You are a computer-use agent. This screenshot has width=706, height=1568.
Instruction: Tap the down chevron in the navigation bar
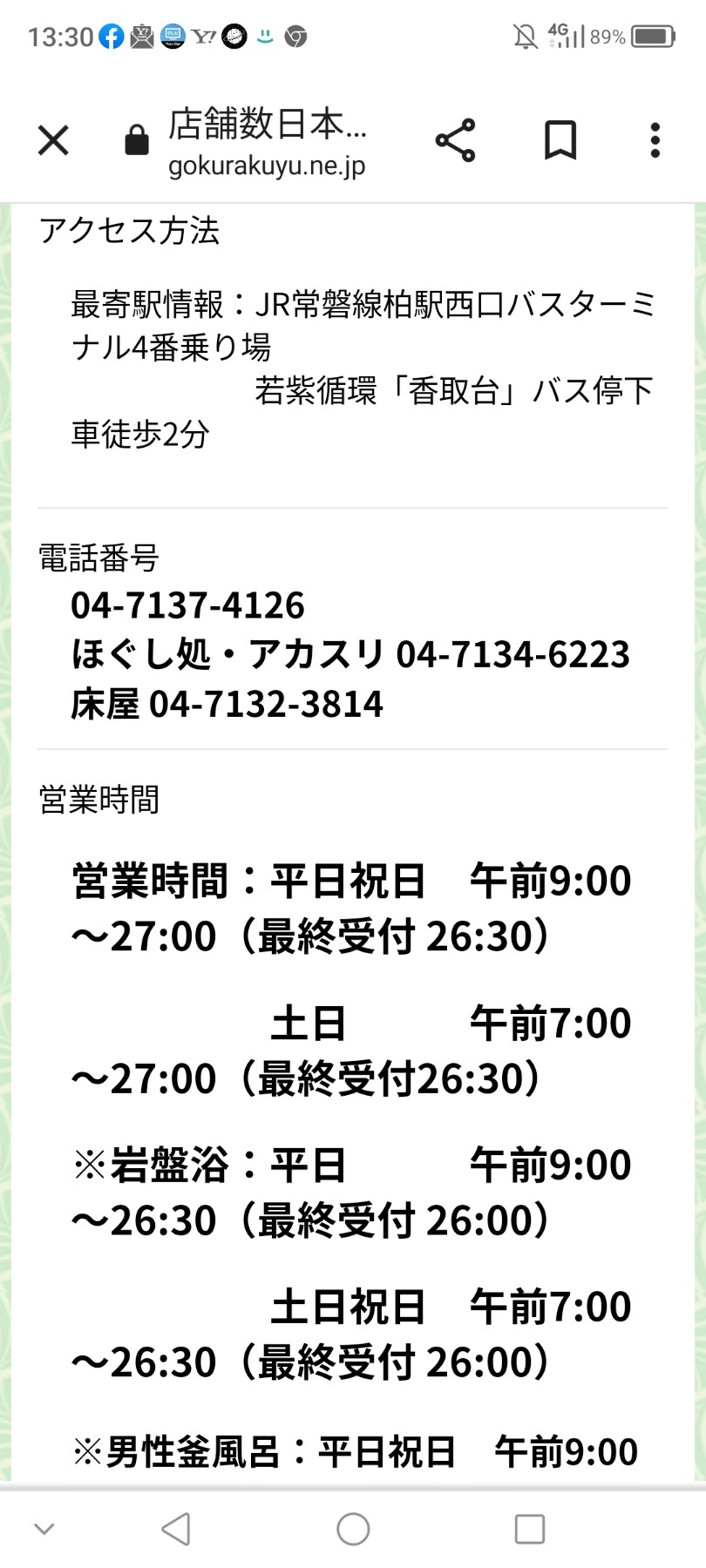(x=44, y=1528)
